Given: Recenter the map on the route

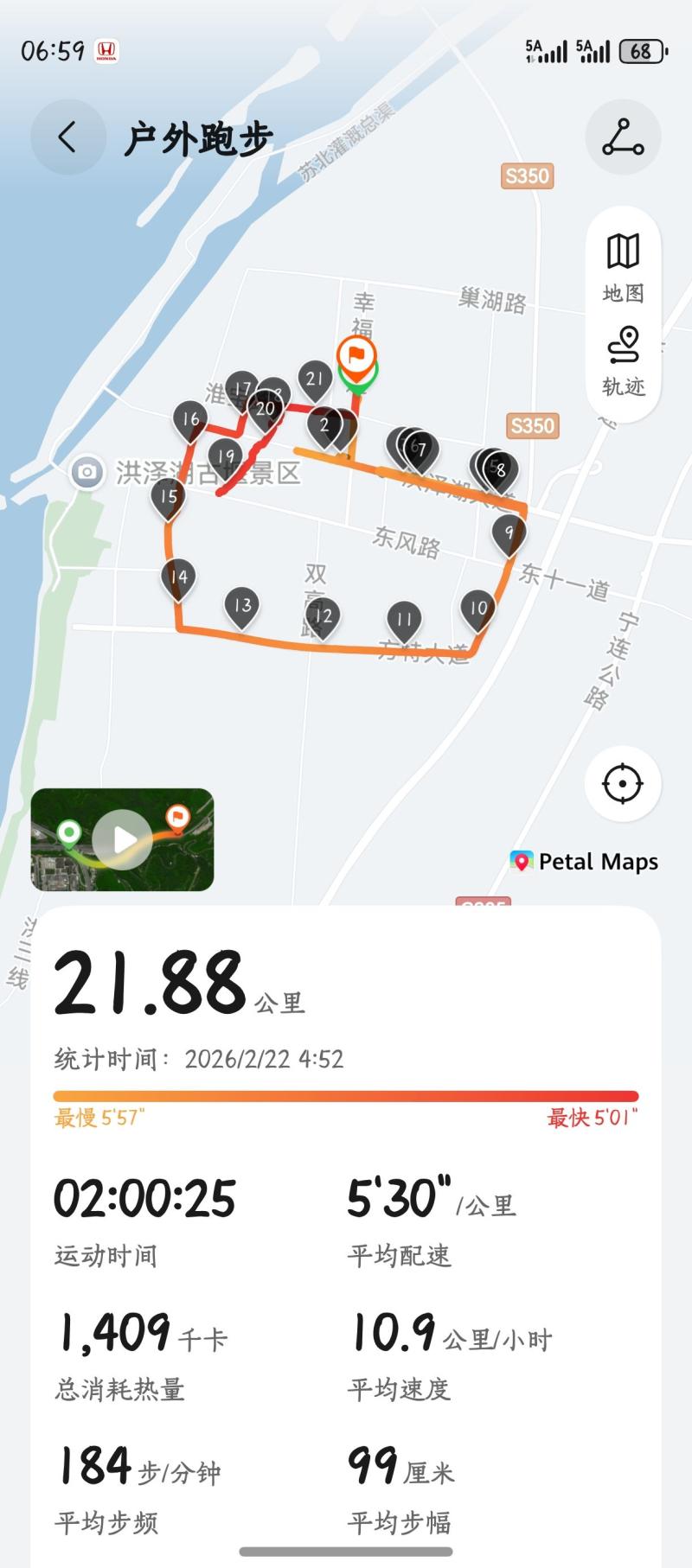Looking at the screenshot, I should 623,784.
